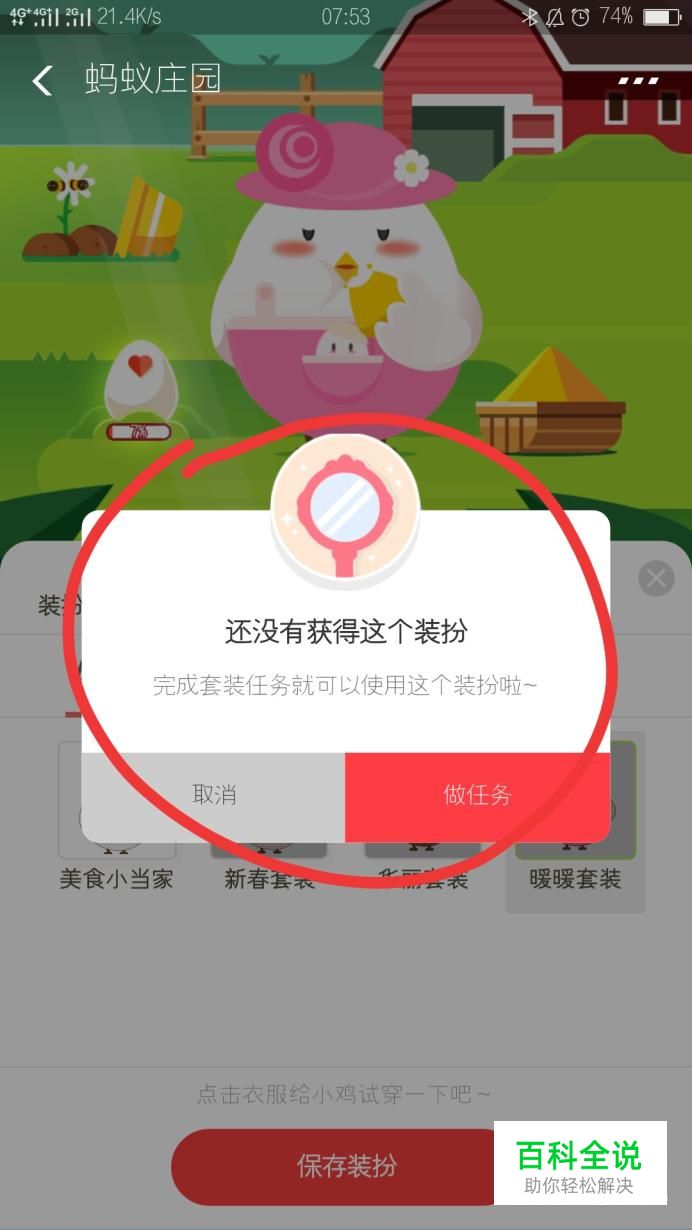Tap 取消 to dismiss the dialog
692x1230 pixels.
tap(213, 797)
